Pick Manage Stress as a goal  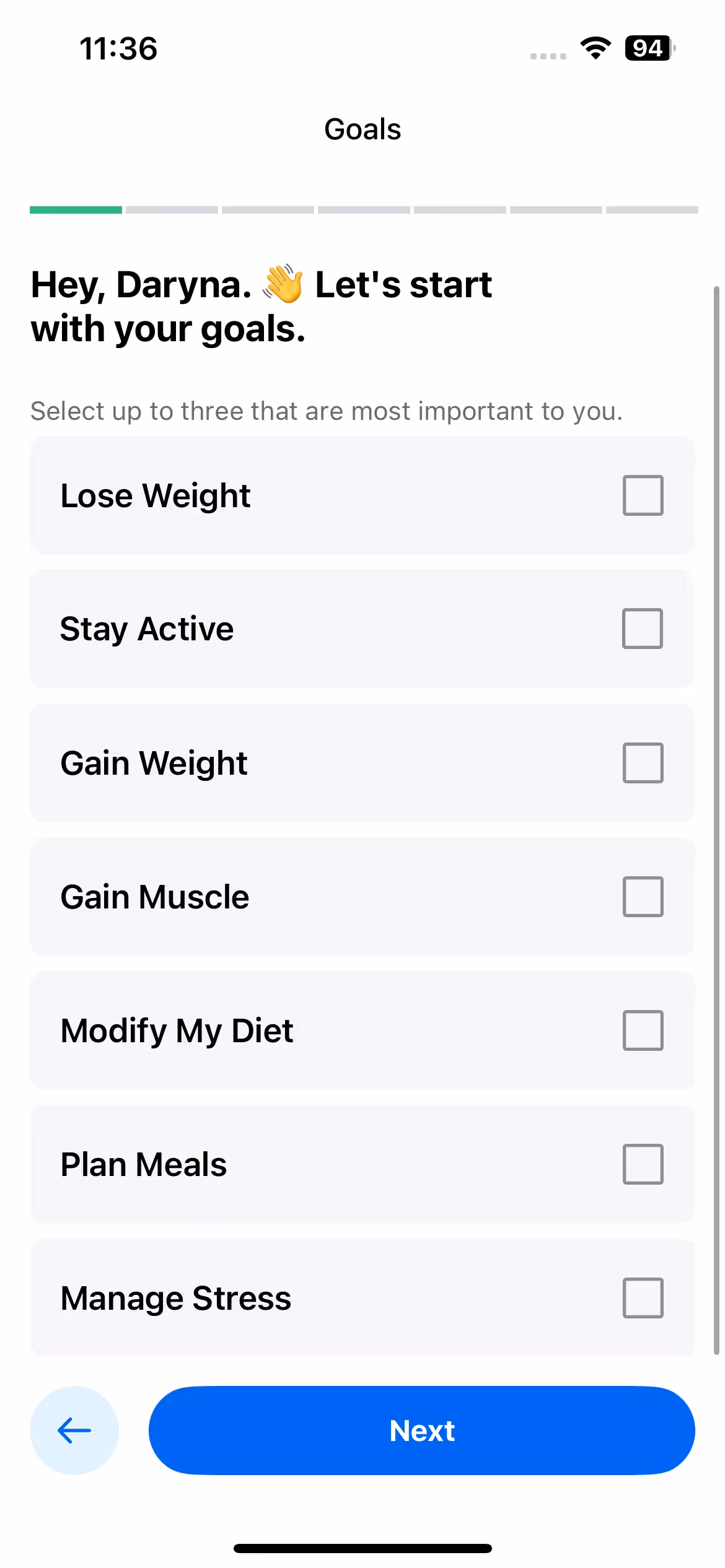643,1298
